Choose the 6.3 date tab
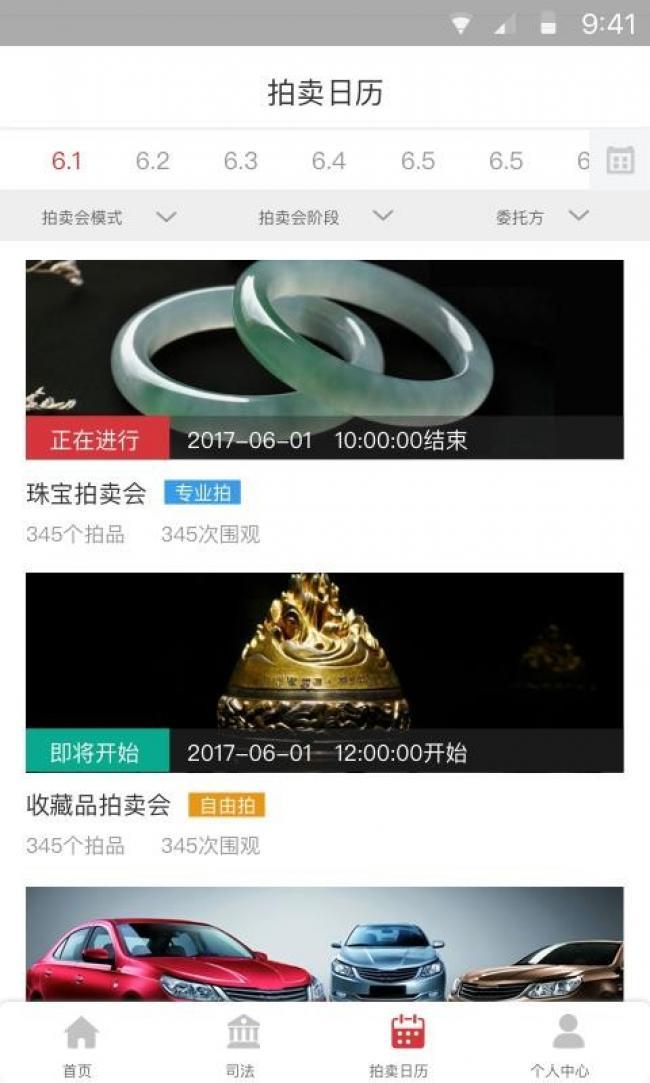 (240, 161)
